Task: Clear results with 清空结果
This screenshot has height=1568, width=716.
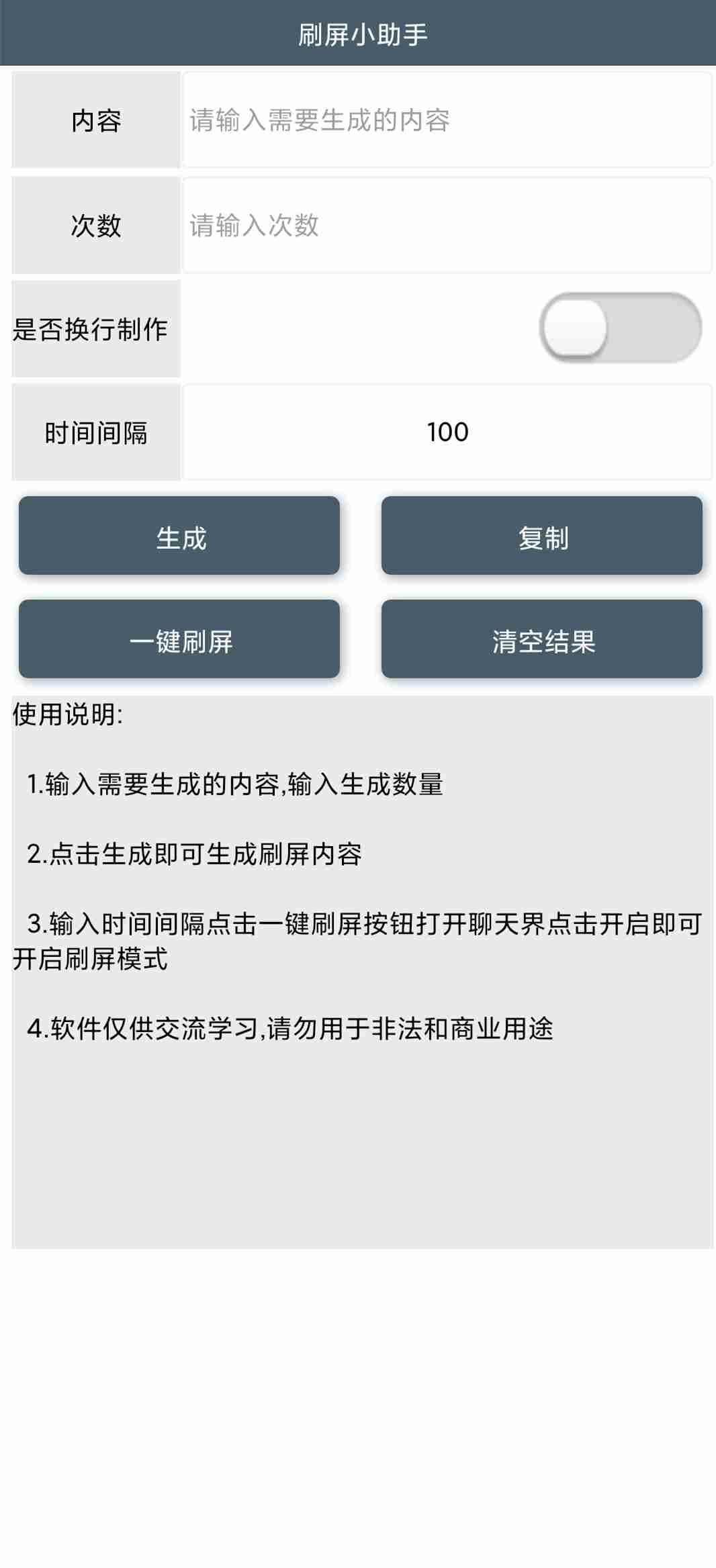Action: pos(542,639)
